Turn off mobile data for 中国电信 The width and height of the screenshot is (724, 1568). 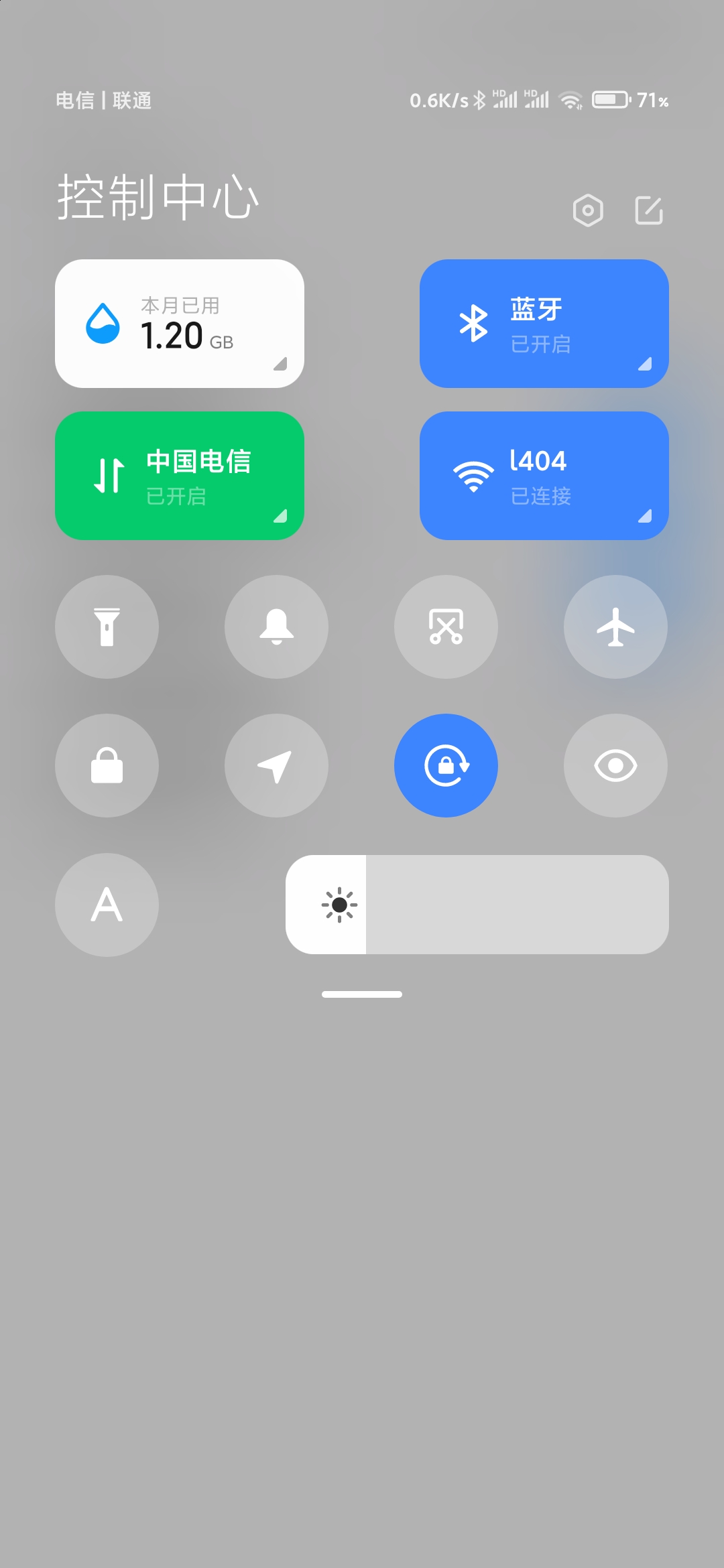coord(180,476)
